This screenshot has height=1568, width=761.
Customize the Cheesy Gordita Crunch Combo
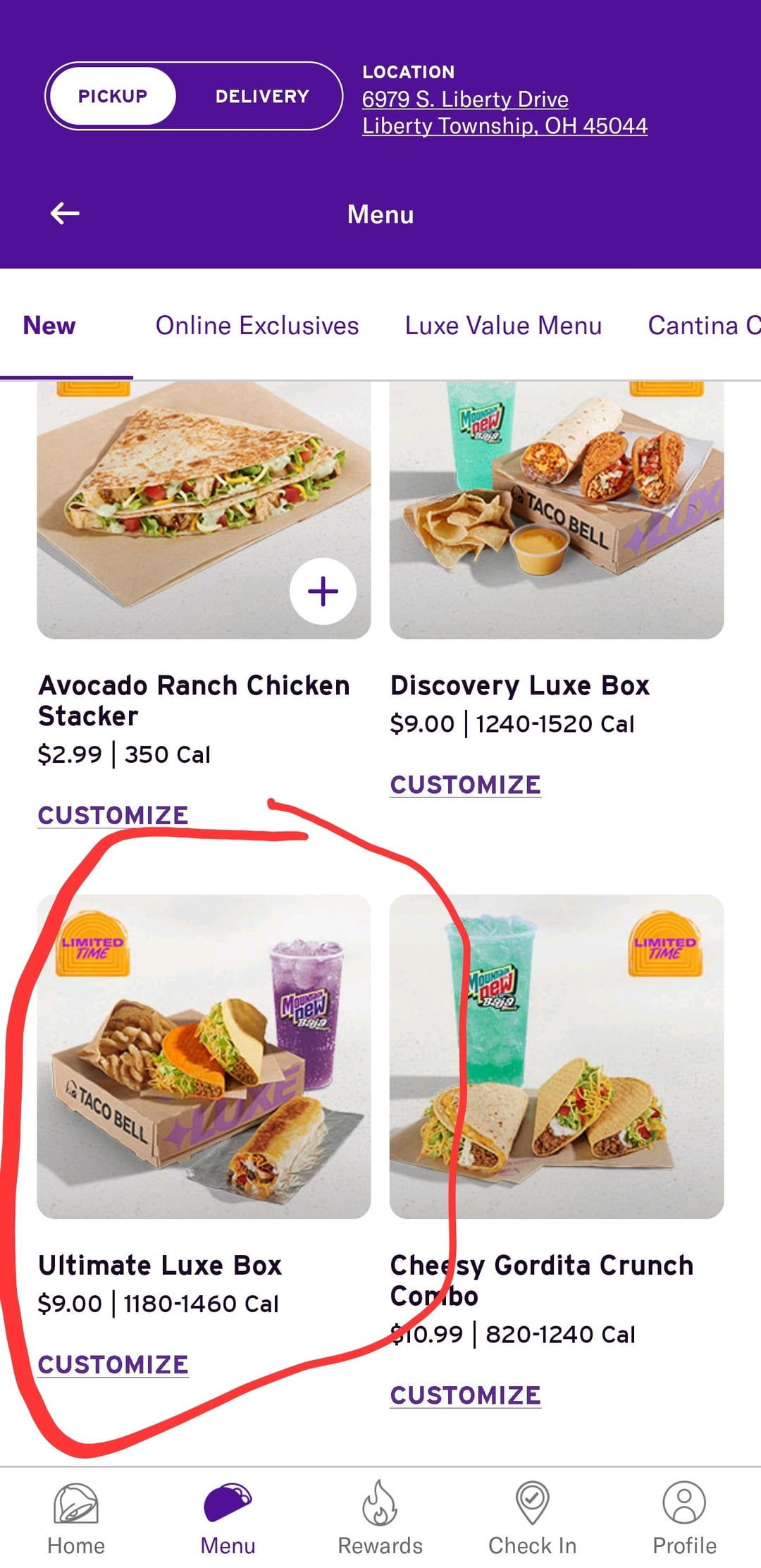[465, 1395]
